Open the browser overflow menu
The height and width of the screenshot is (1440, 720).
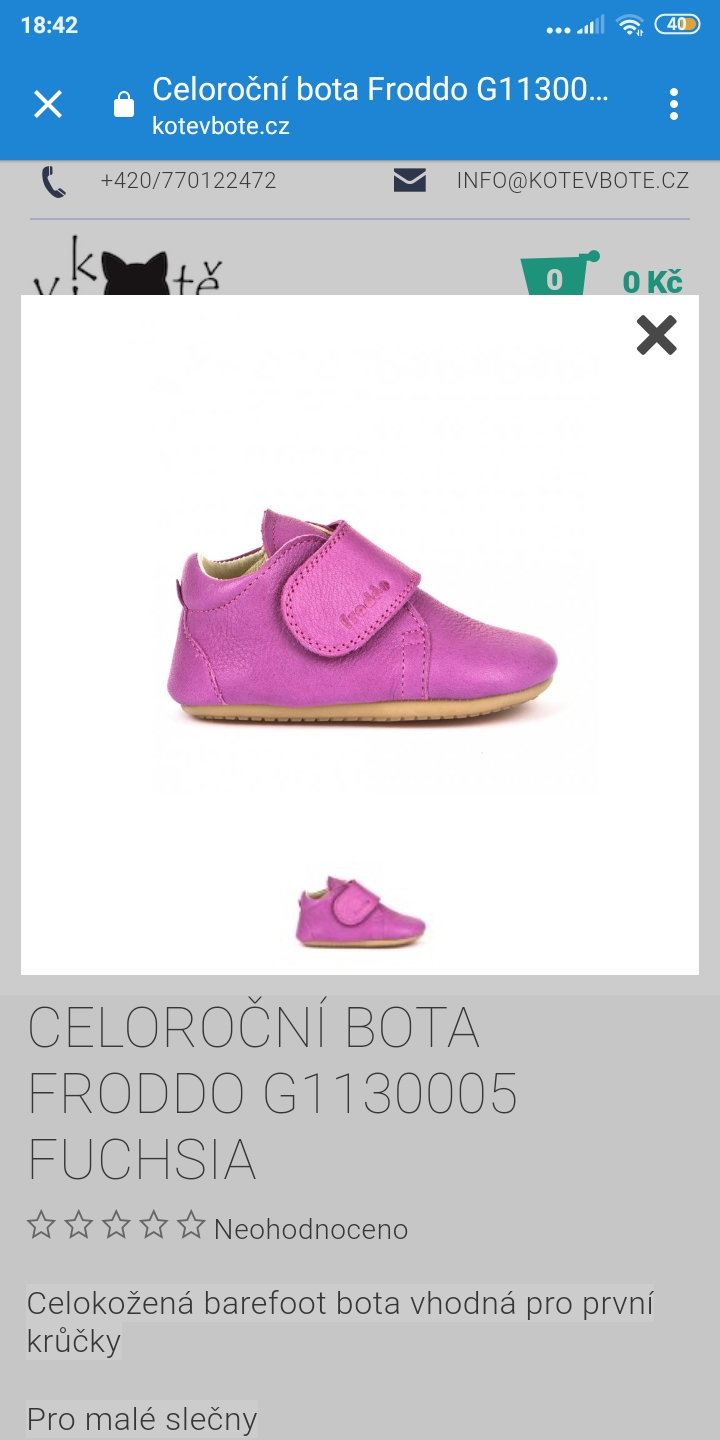(x=674, y=104)
